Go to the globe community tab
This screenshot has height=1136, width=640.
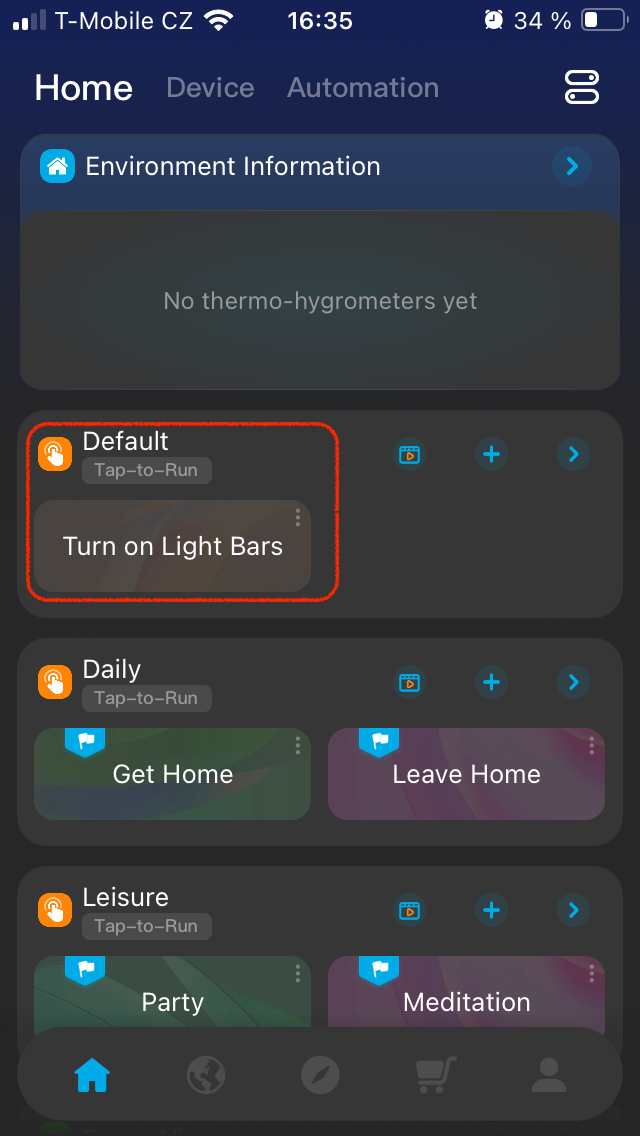pos(206,1075)
